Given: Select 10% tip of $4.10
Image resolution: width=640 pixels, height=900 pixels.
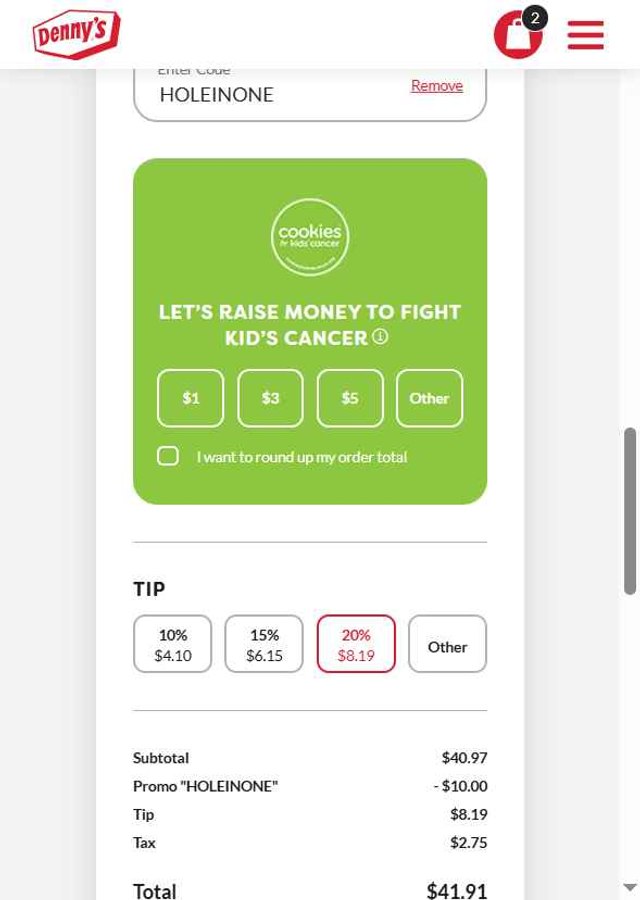Looking at the screenshot, I should click(172, 644).
